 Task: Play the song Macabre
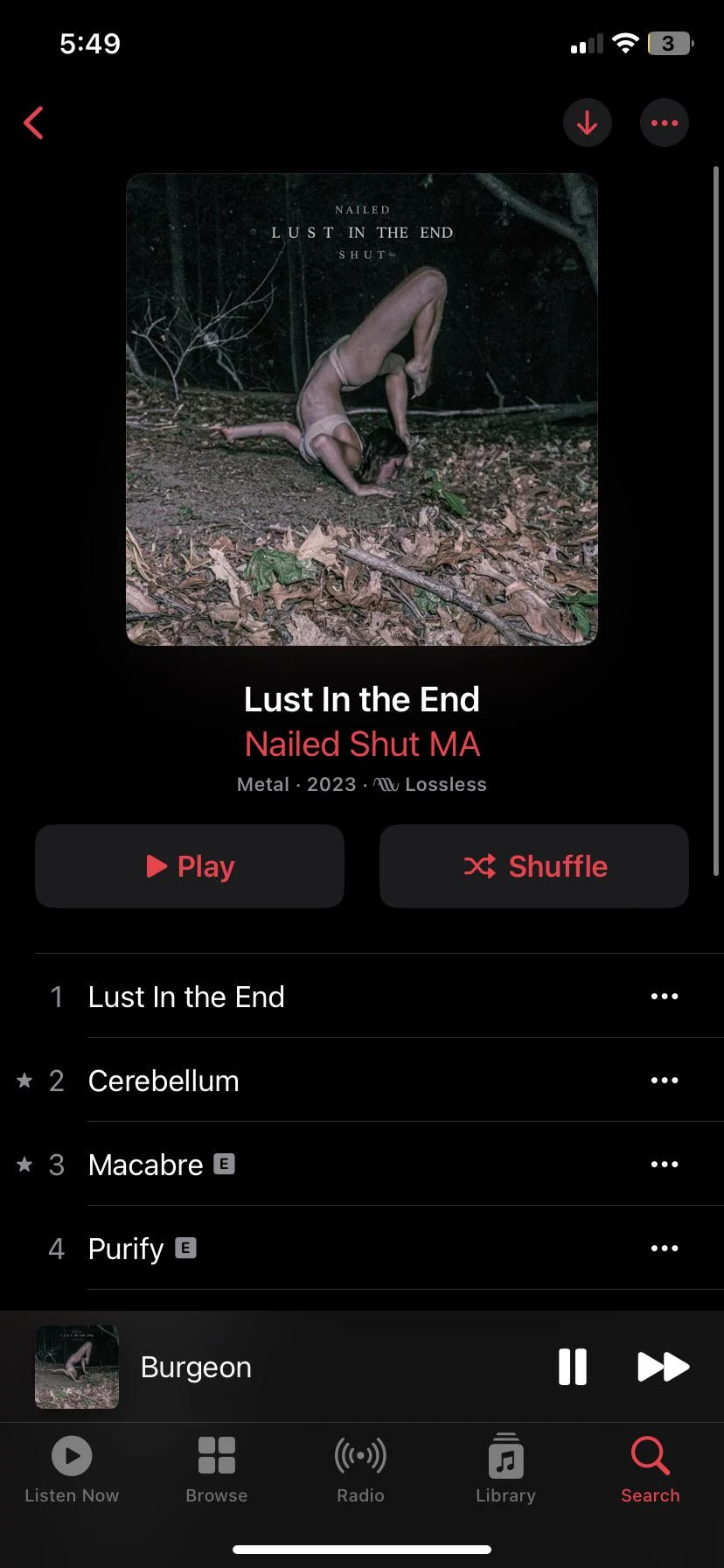click(146, 1165)
